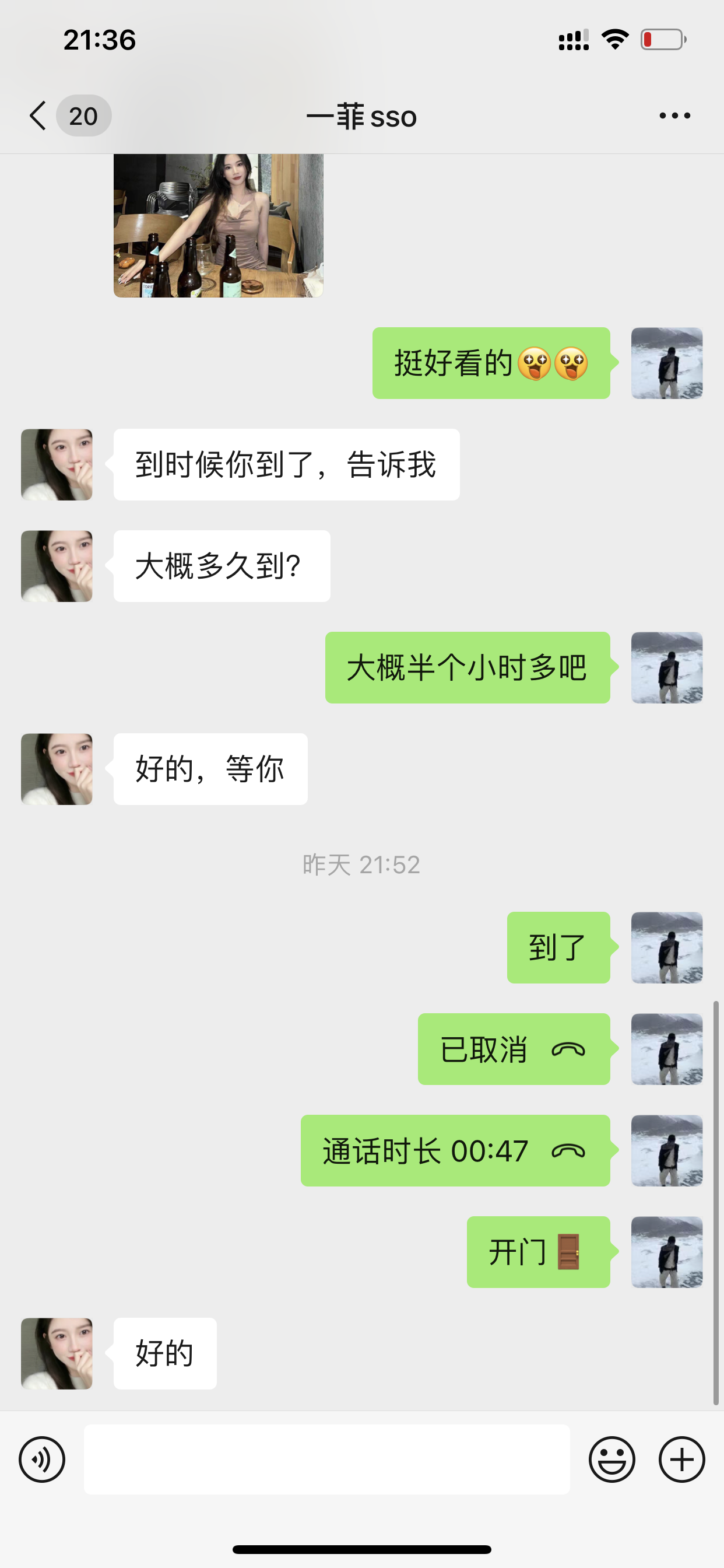The image size is (724, 1568).
Task: Open the emoji picker icon
Action: [613, 1459]
